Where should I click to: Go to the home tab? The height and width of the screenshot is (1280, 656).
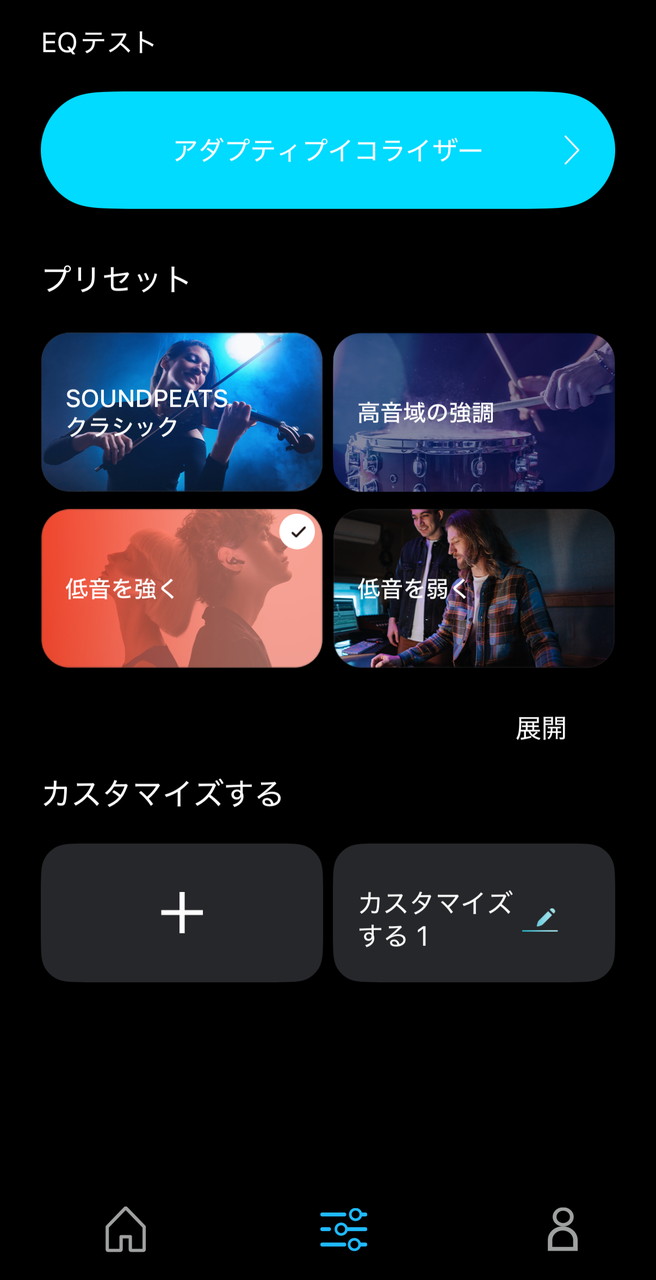126,1229
